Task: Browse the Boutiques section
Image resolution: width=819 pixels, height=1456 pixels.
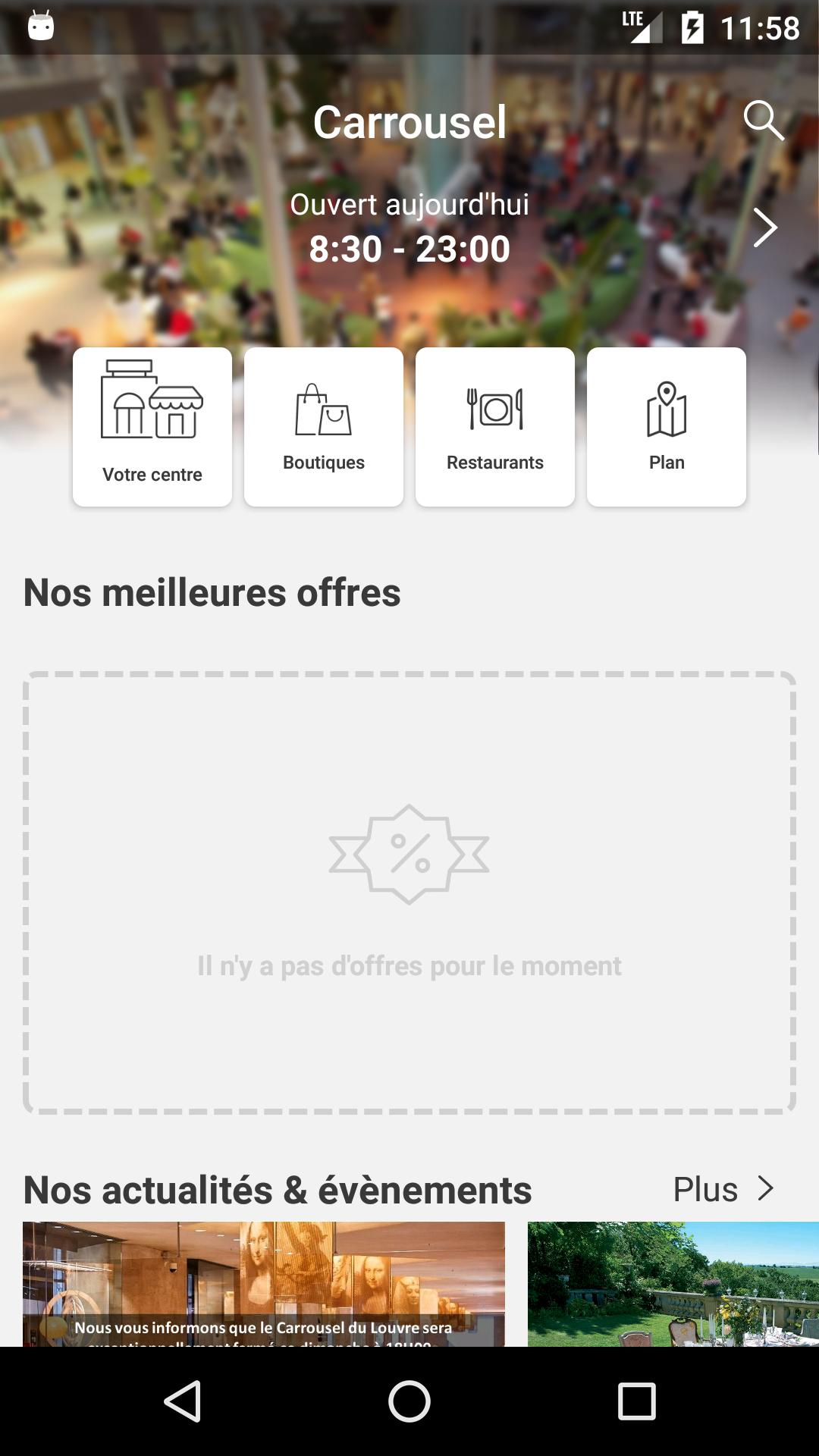Action: click(x=324, y=427)
